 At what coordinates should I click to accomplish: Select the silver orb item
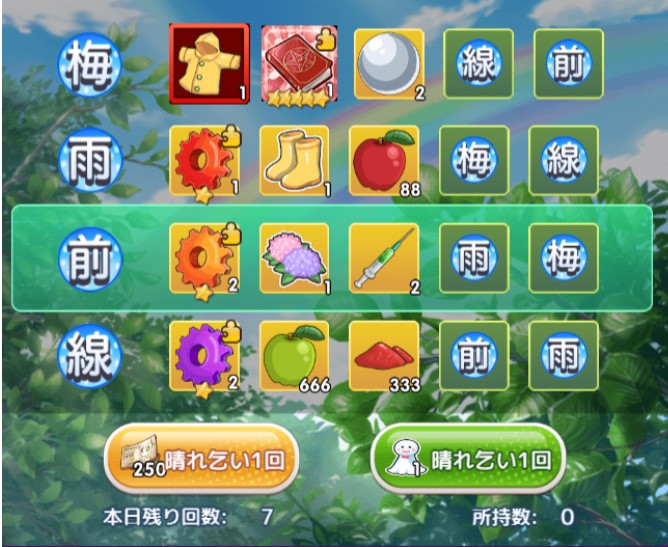[389, 64]
